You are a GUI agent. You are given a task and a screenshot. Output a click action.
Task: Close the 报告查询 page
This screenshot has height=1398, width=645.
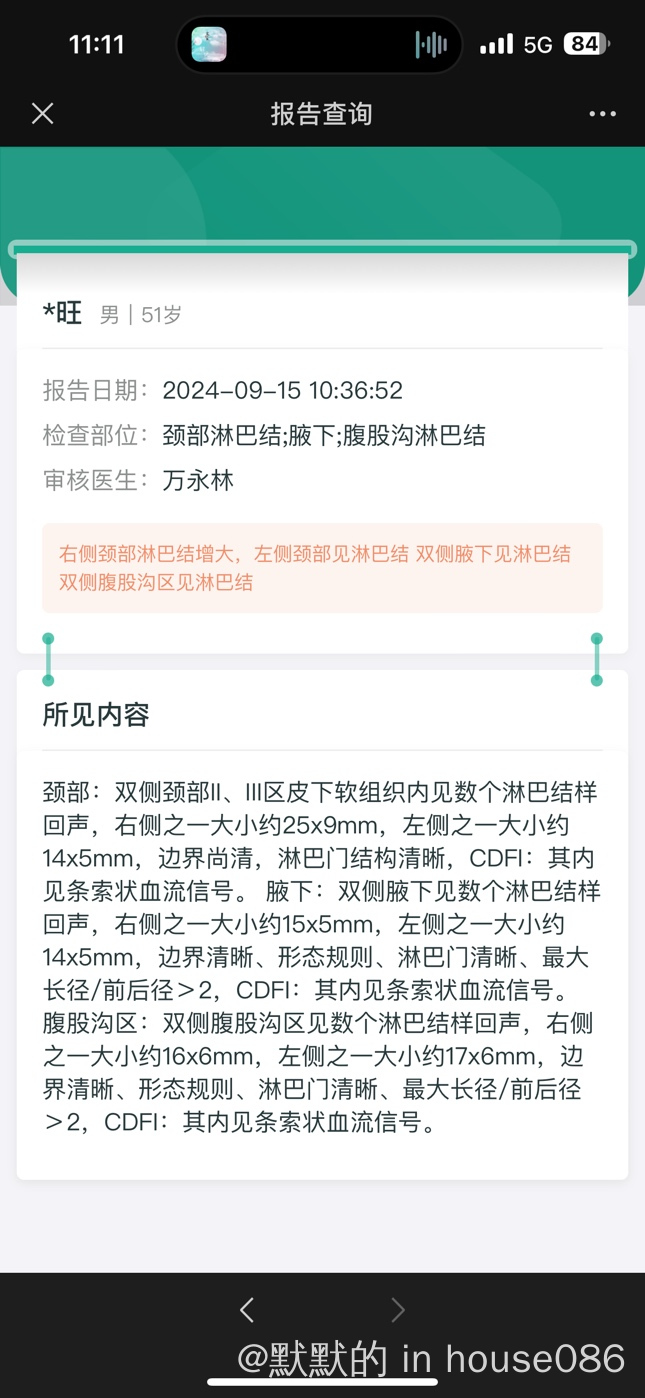[42, 114]
